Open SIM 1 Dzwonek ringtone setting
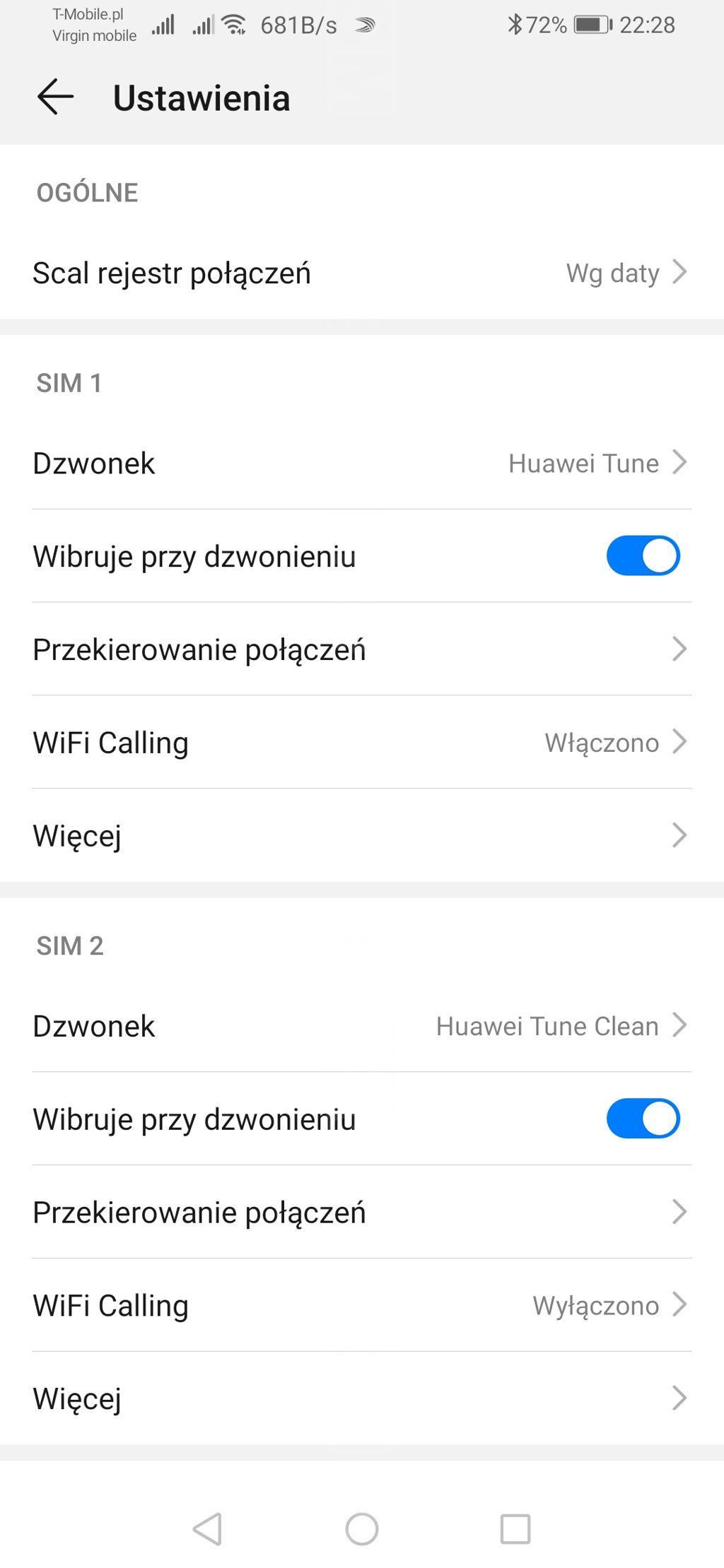The width and height of the screenshot is (724, 1568). pos(361,464)
